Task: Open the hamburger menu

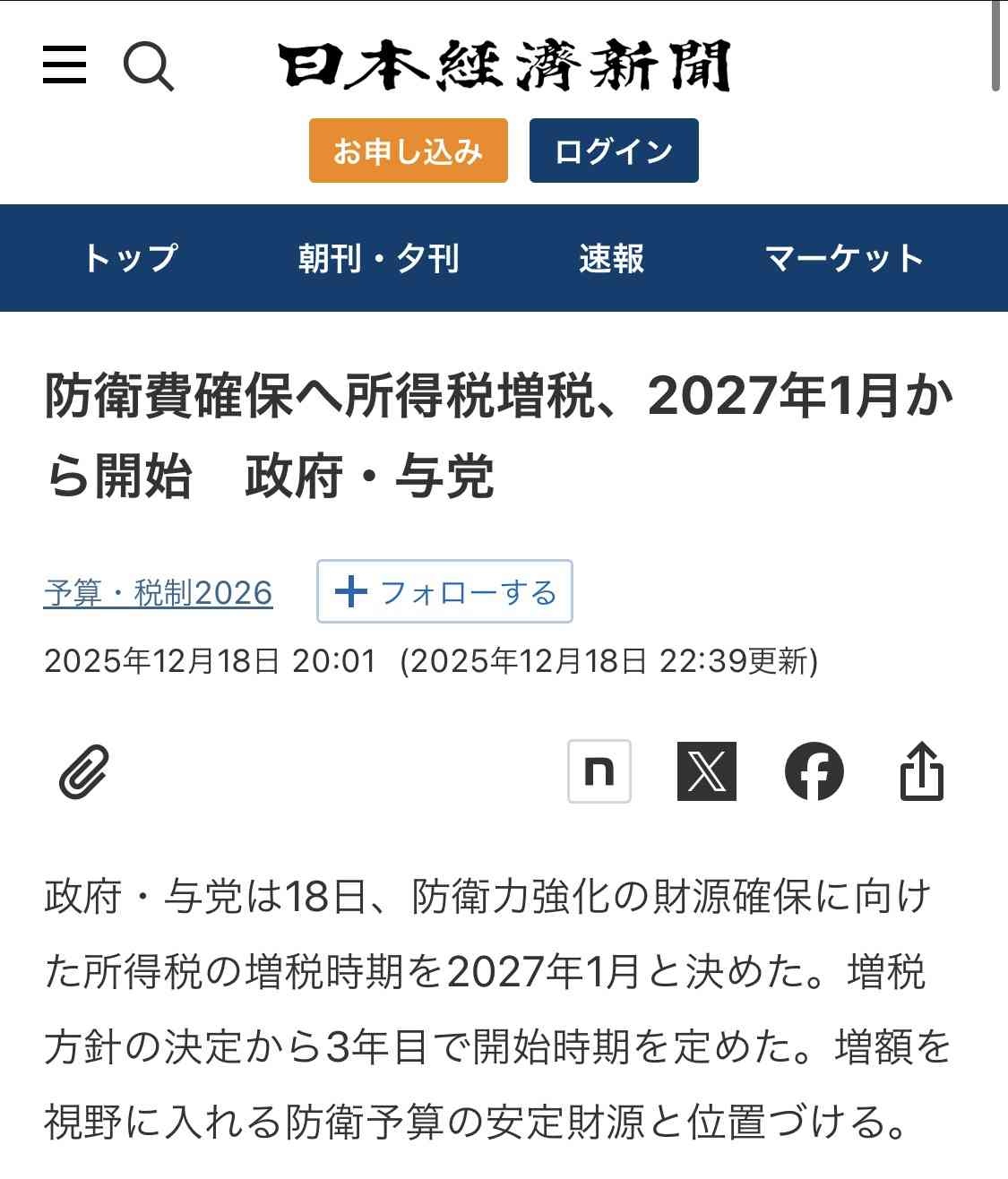Action: (x=65, y=65)
